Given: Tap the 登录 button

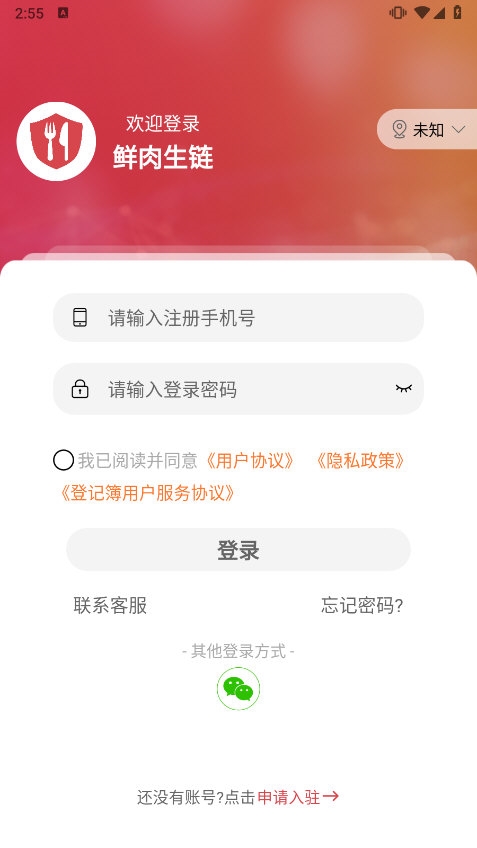Looking at the screenshot, I should [x=238, y=549].
